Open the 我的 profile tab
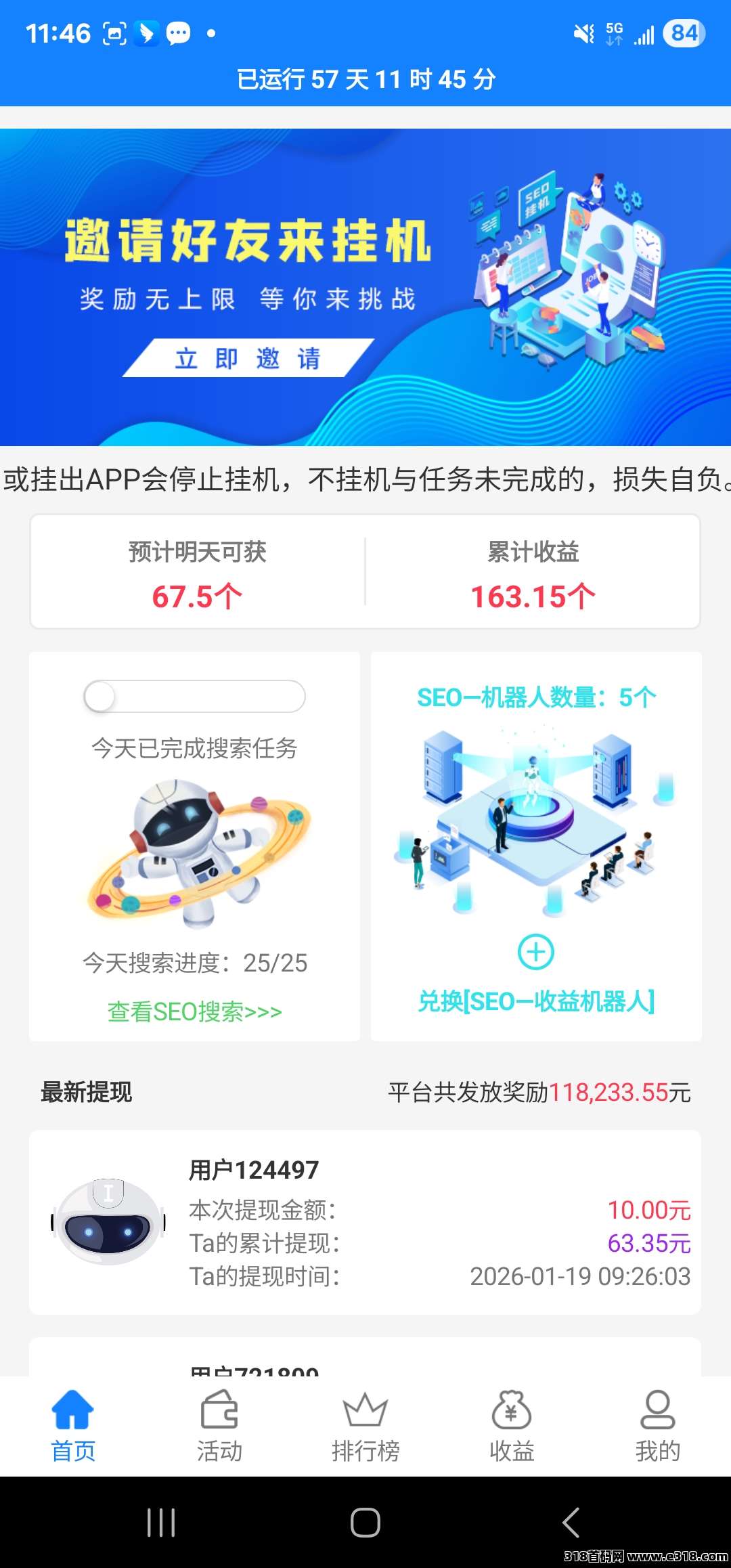The height and width of the screenshot is (1568, 731). 657,1426
